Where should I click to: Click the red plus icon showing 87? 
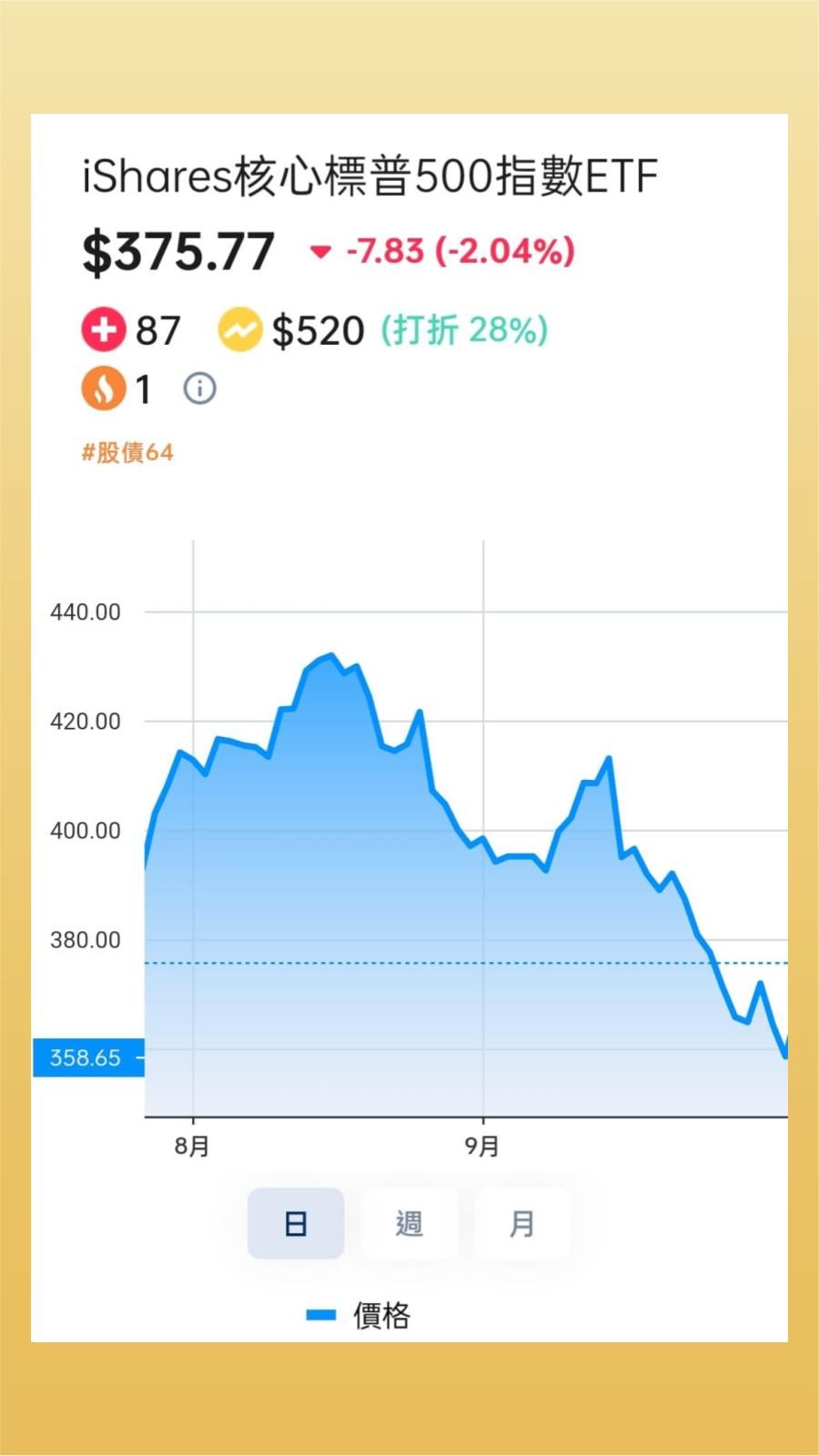[103, 330]
